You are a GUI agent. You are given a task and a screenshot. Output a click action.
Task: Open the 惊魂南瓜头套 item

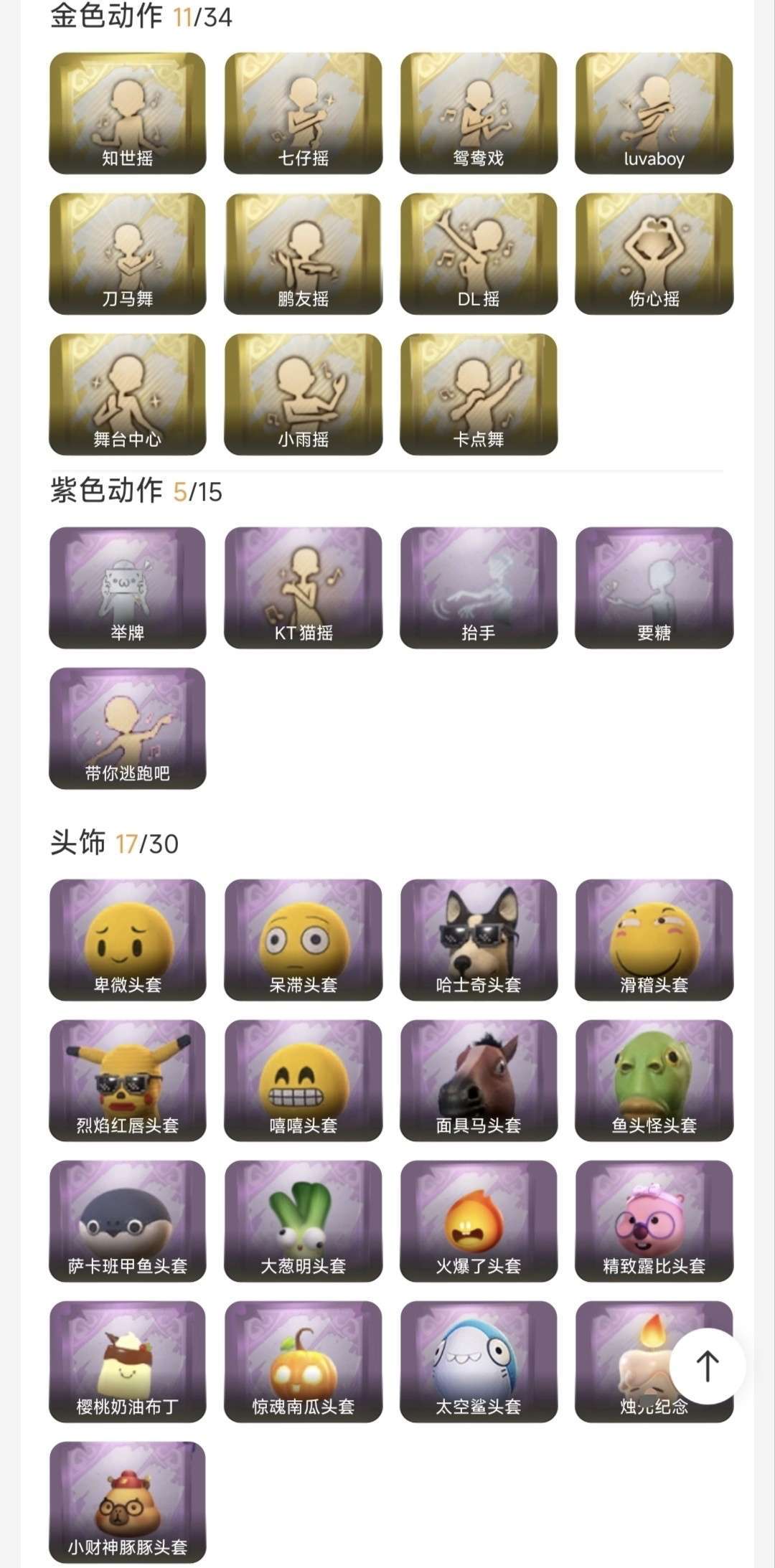[x=303, y=1362]
